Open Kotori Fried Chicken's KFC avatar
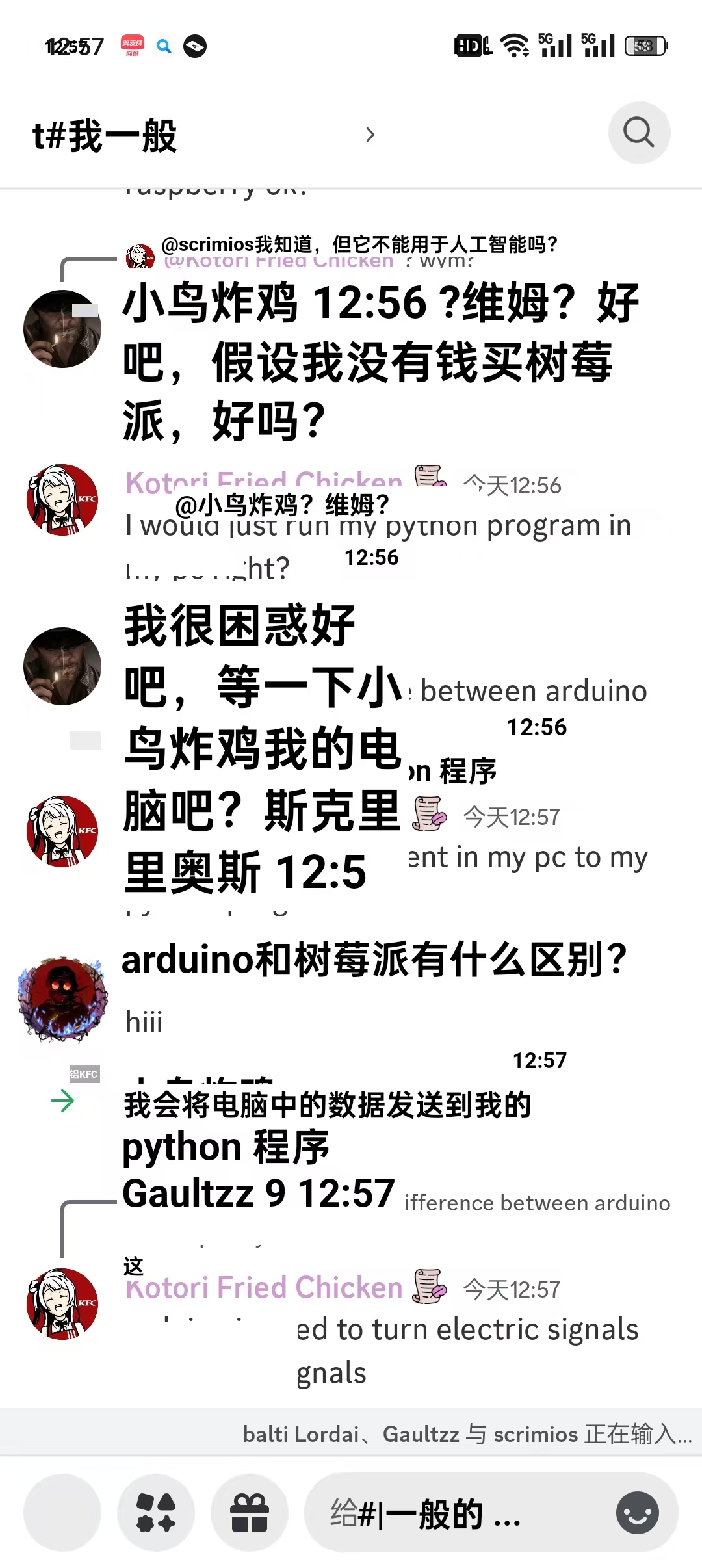702x1568 pixels. point(62,501)
